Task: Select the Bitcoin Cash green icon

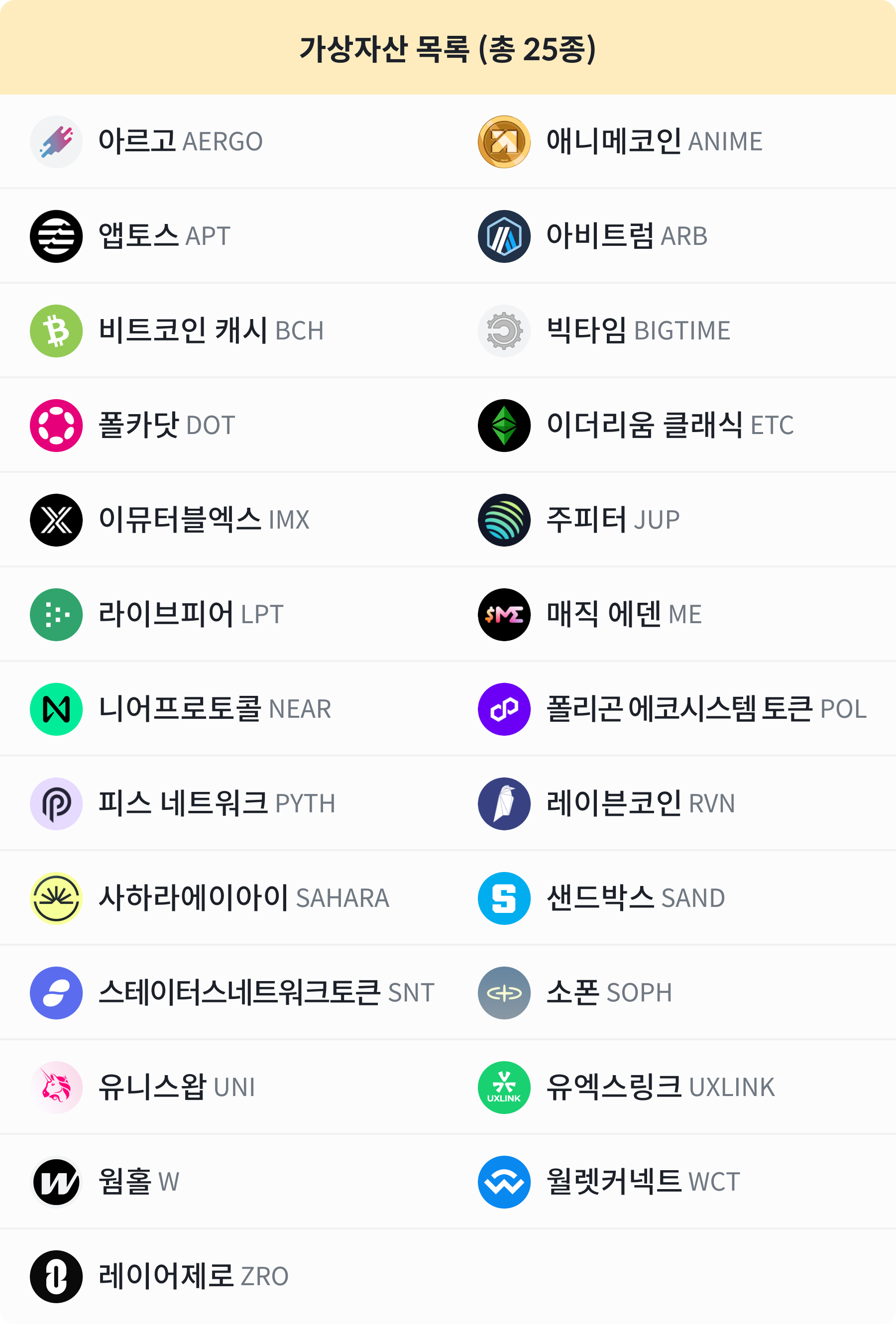Action: pyautogui.click(x=56, y=331)
